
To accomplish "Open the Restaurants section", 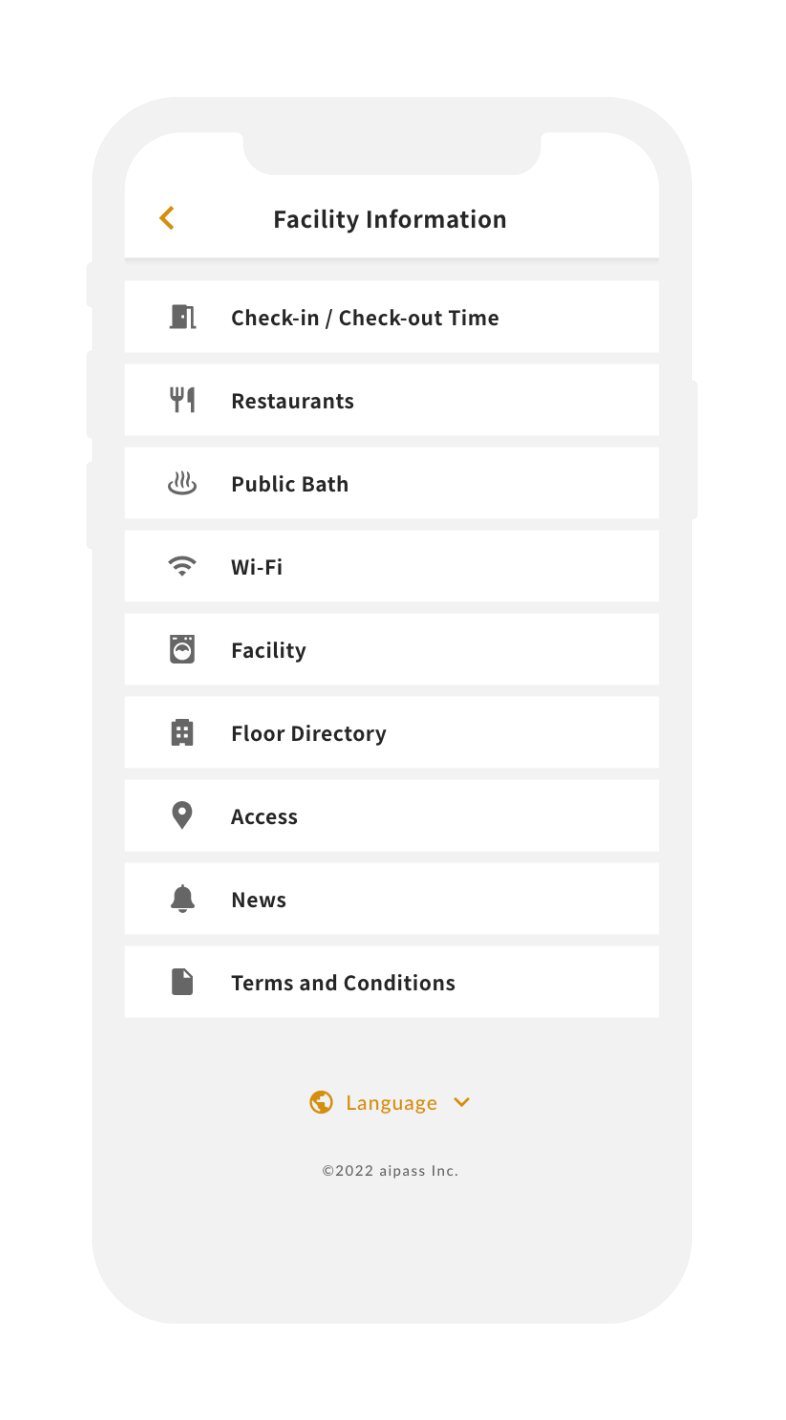I will click(x=391, y=400).
